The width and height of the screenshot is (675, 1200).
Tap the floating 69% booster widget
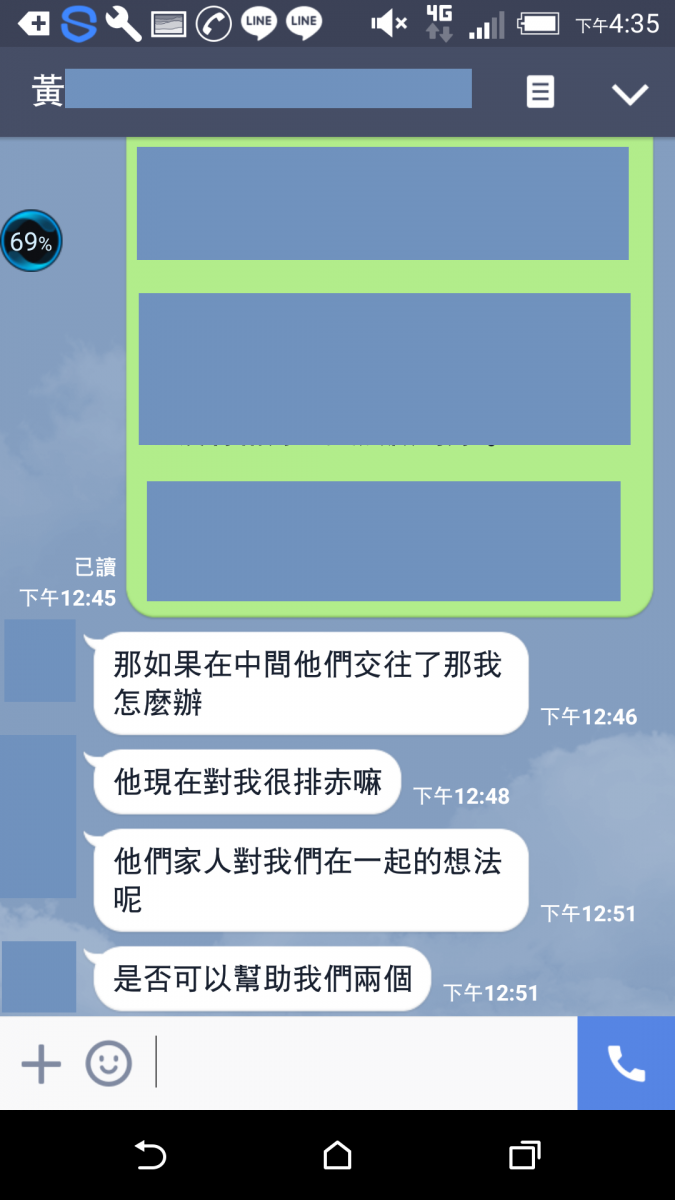pos(31,241)
